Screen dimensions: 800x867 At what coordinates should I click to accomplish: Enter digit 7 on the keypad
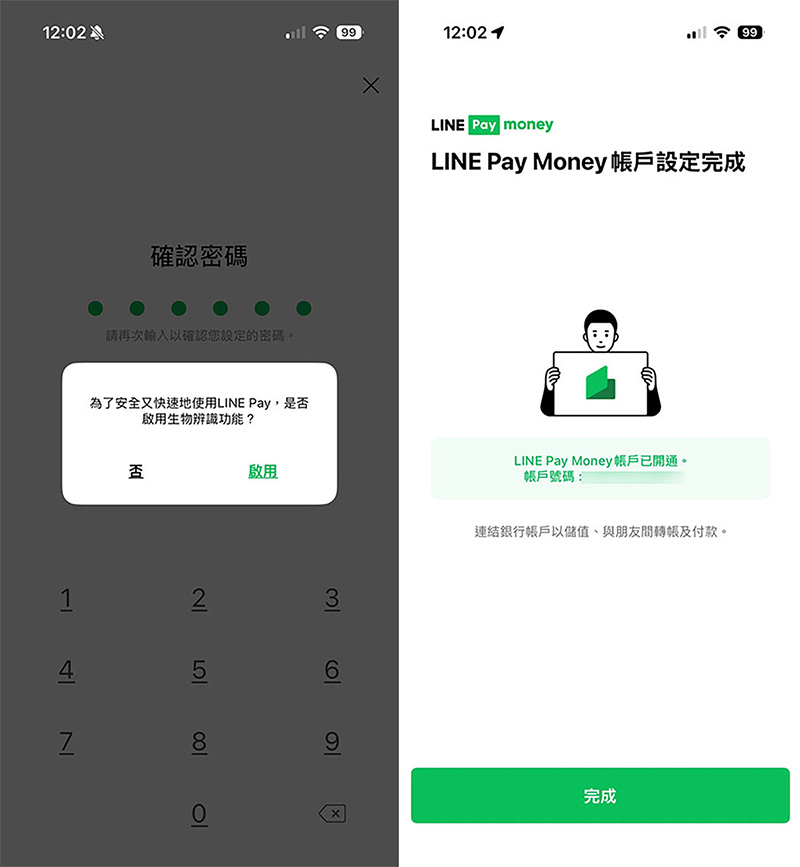(x=66, y=742)
